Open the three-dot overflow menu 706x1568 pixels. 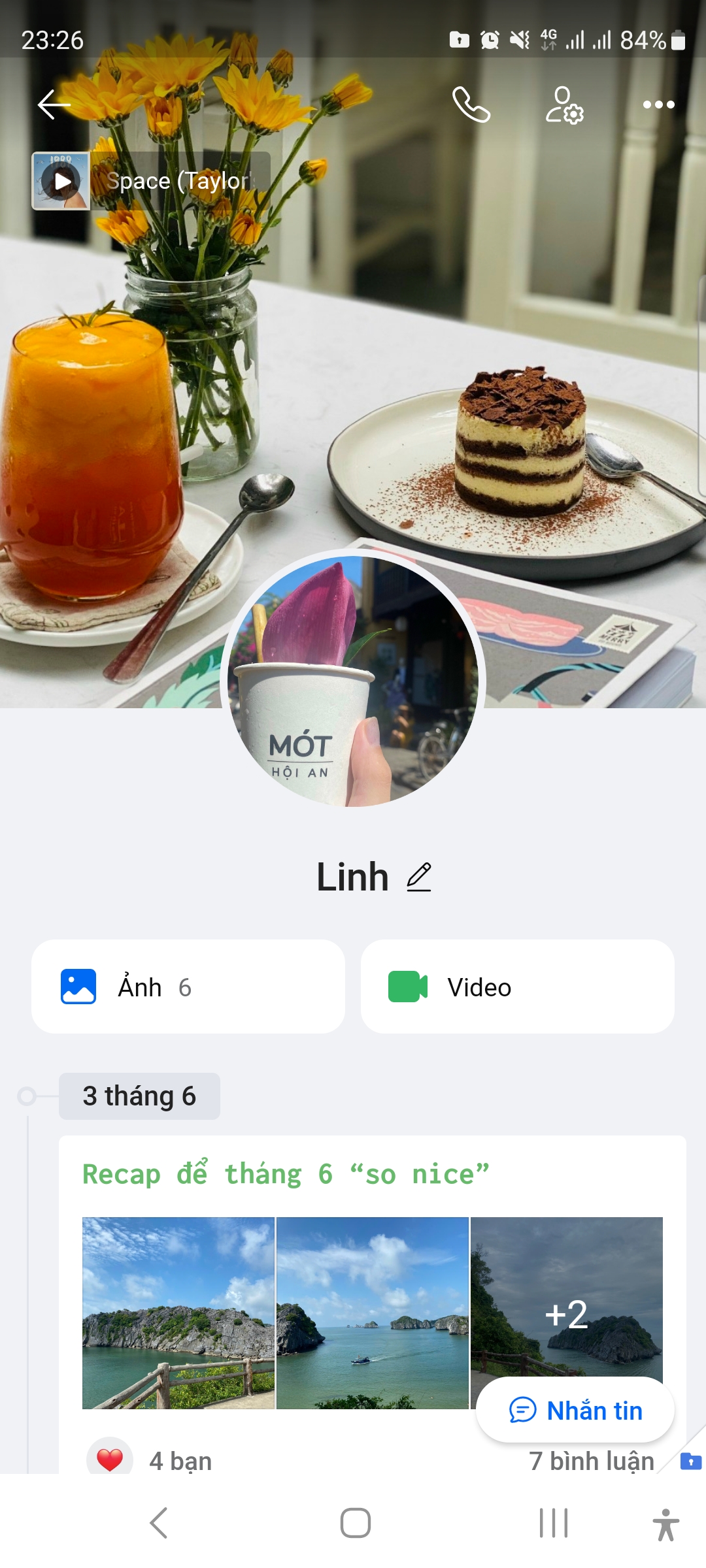[x=658, y=105]
